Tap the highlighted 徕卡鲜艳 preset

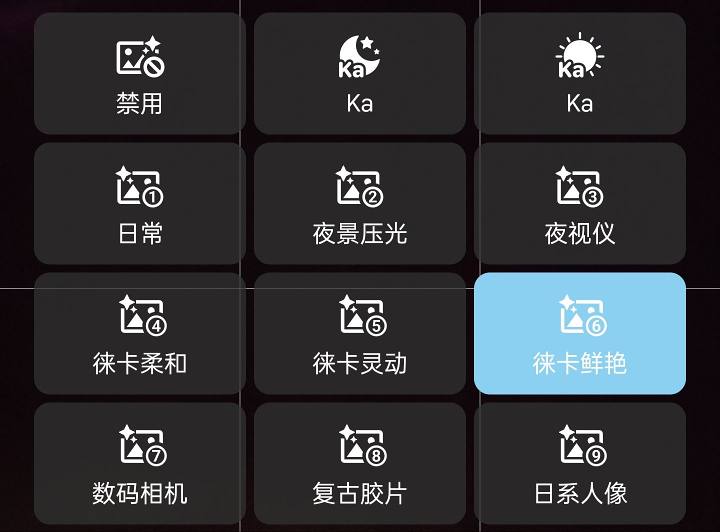(579, 333)
